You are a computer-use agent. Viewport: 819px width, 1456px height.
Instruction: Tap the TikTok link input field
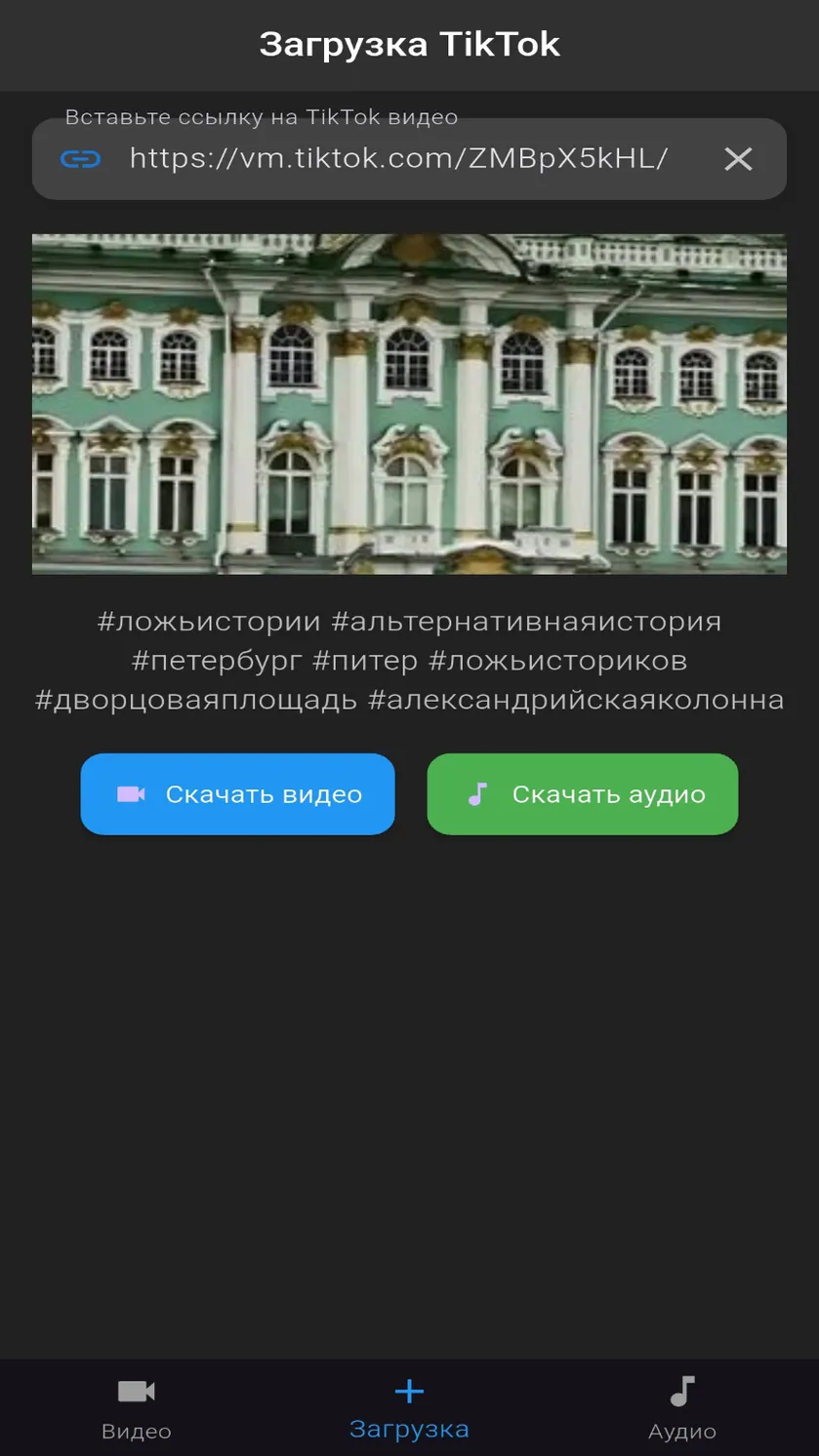point(409,159)
